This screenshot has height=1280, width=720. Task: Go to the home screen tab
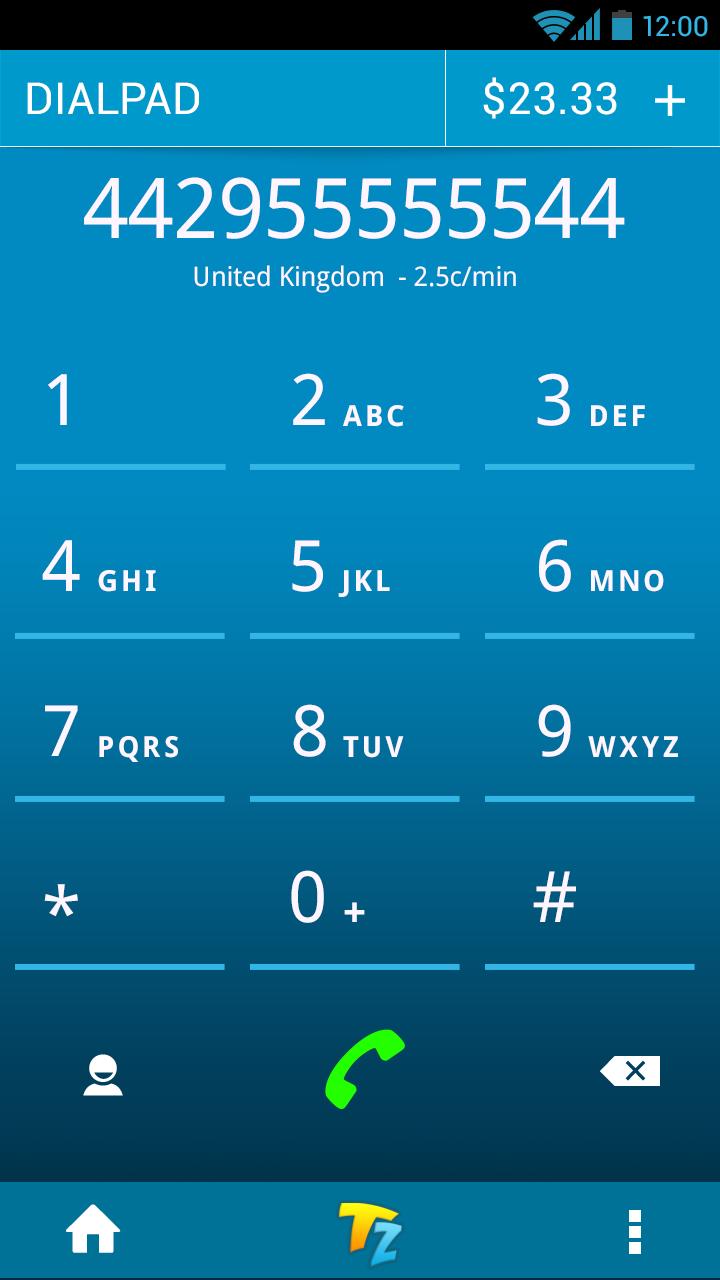(x=93, y=1230)
